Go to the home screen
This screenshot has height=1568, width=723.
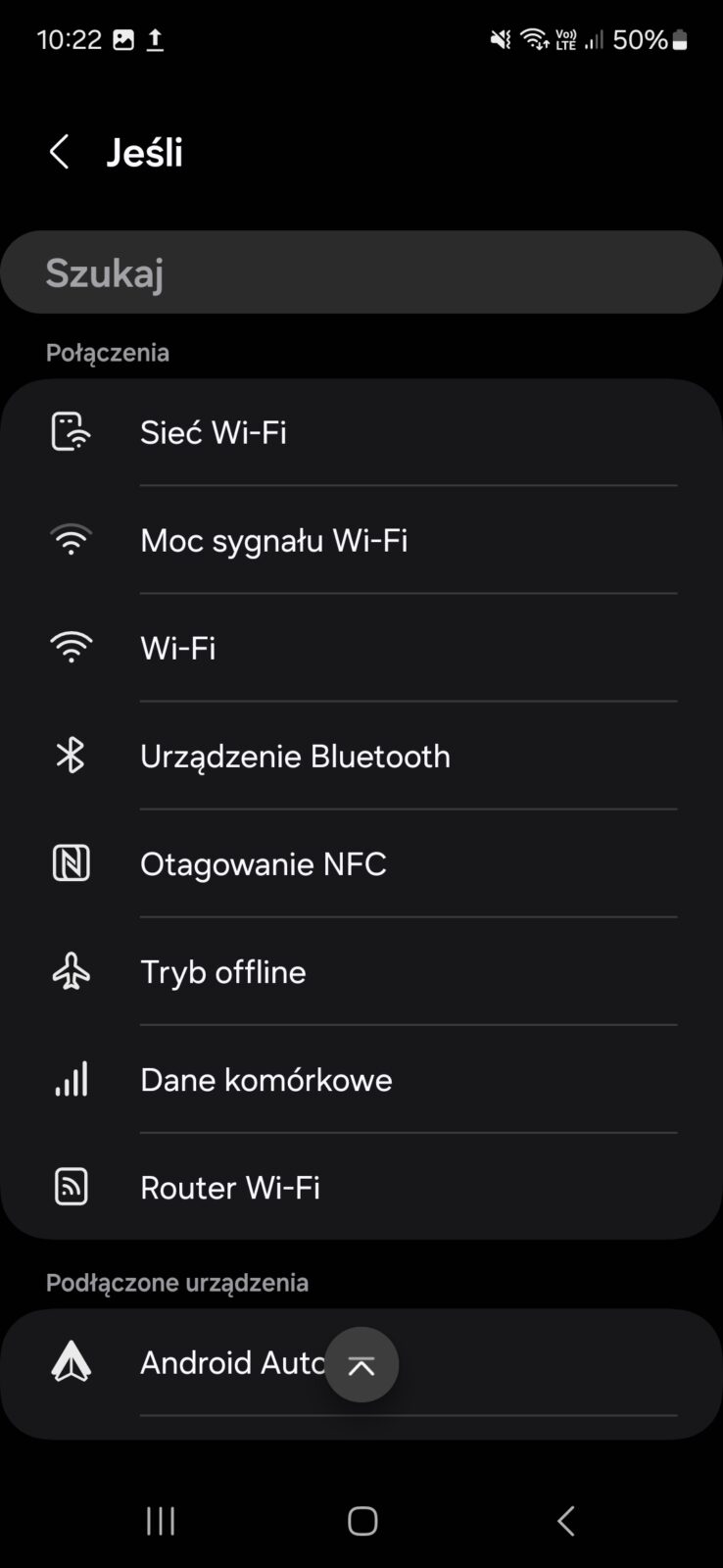point(362,1520)
